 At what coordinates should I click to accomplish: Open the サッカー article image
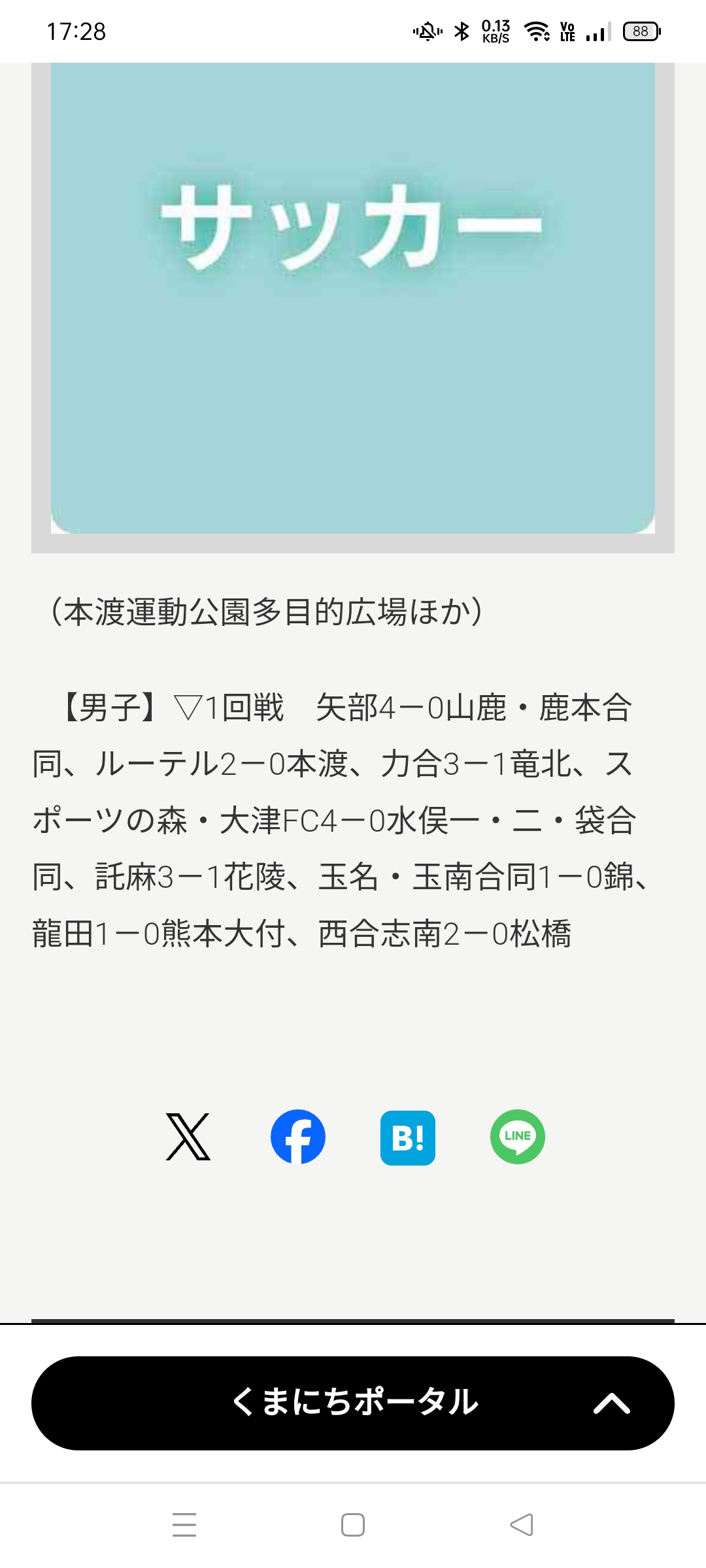click(353, 298)
